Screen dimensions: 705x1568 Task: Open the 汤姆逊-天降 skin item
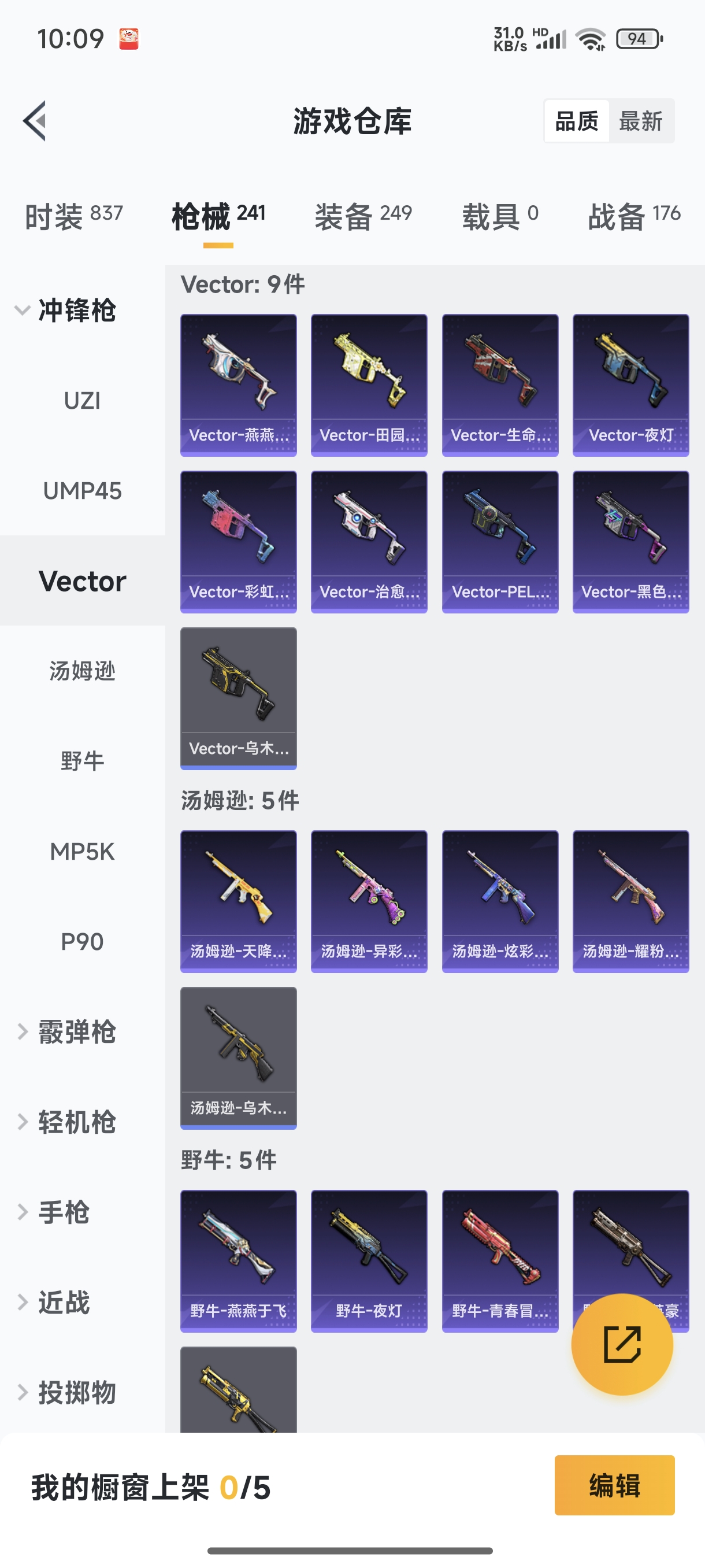coord(238,901)
